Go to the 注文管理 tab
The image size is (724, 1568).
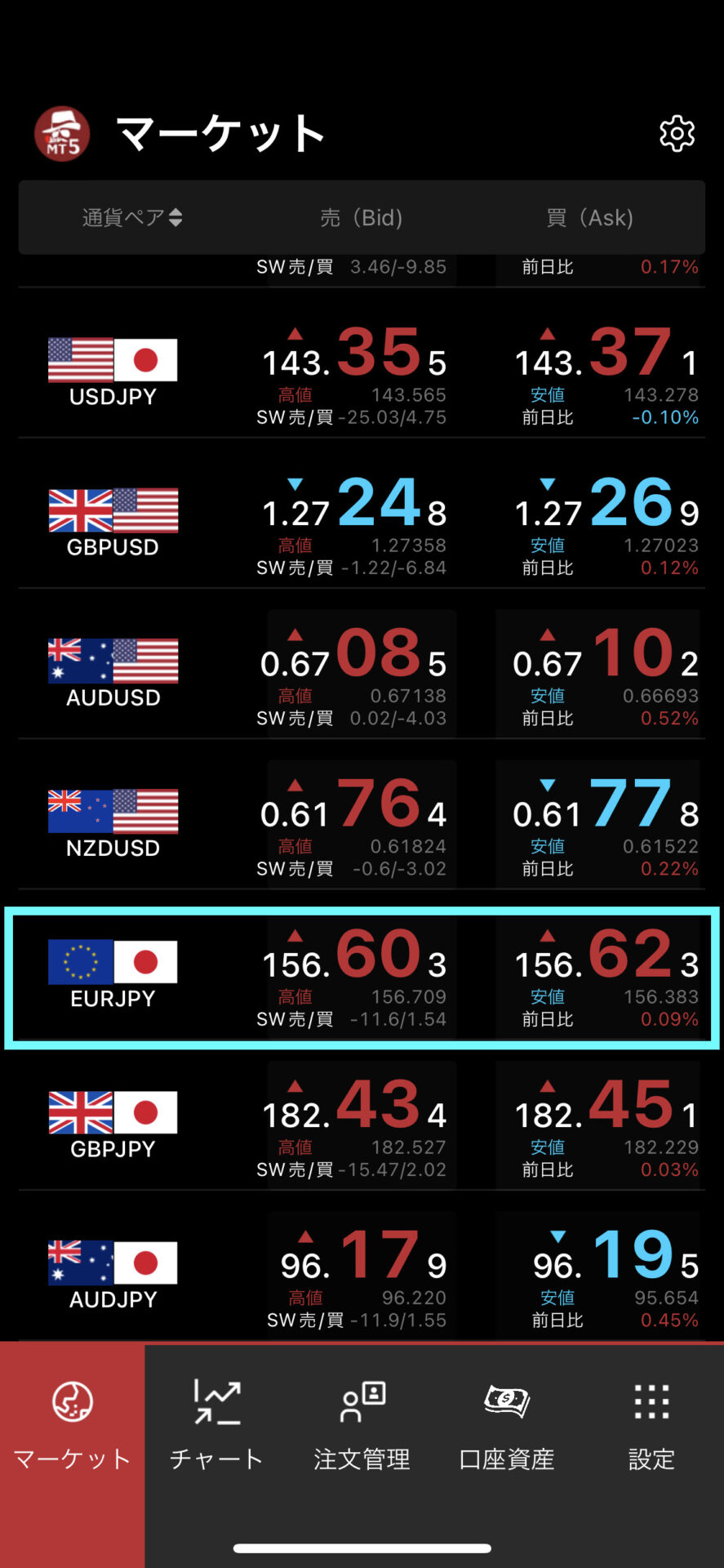[x=362, y=1425]
